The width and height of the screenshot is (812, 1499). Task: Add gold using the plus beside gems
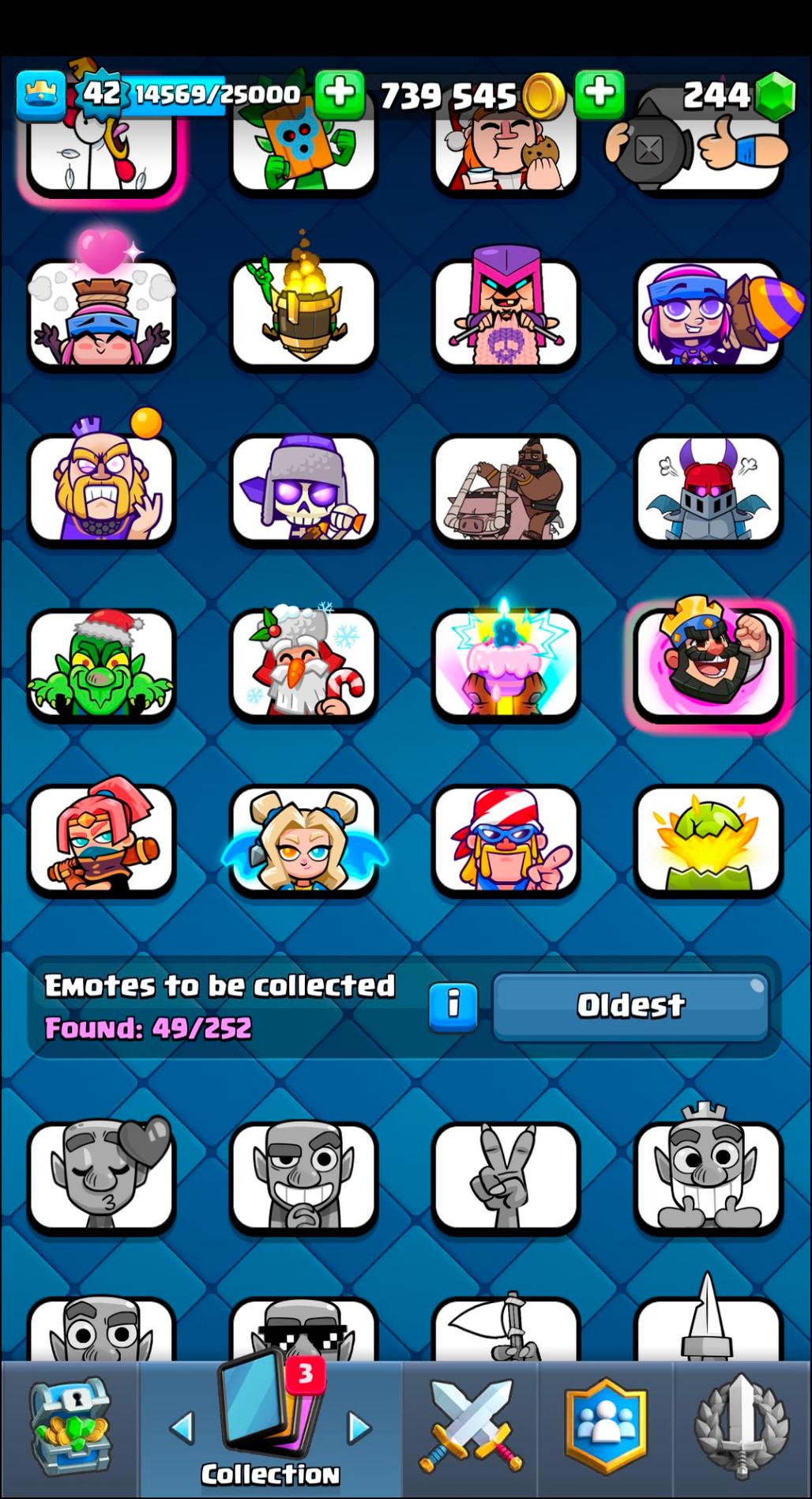click(600, 94)
